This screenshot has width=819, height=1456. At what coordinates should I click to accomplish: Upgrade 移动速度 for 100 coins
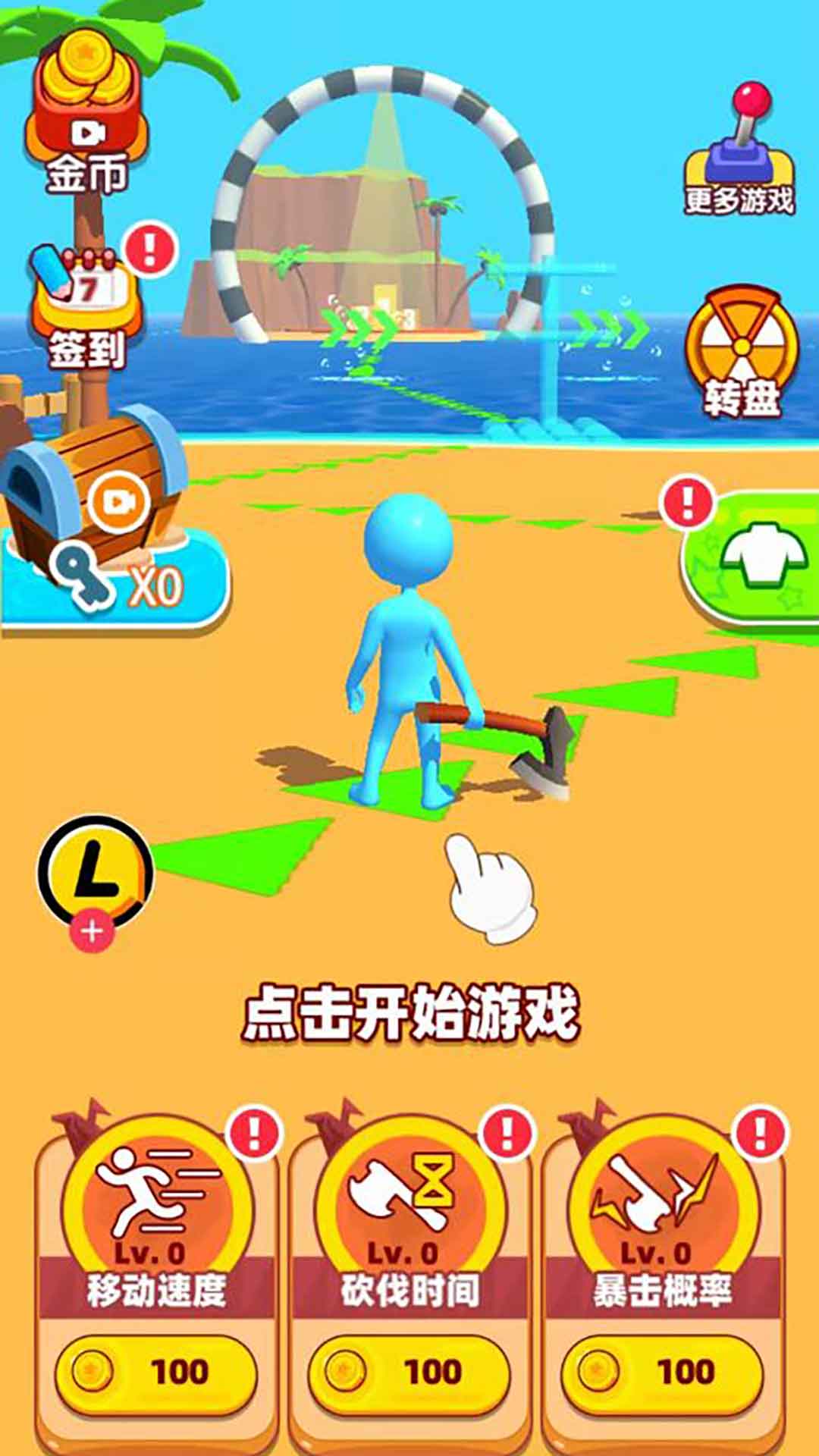[x=155, y=1371]
